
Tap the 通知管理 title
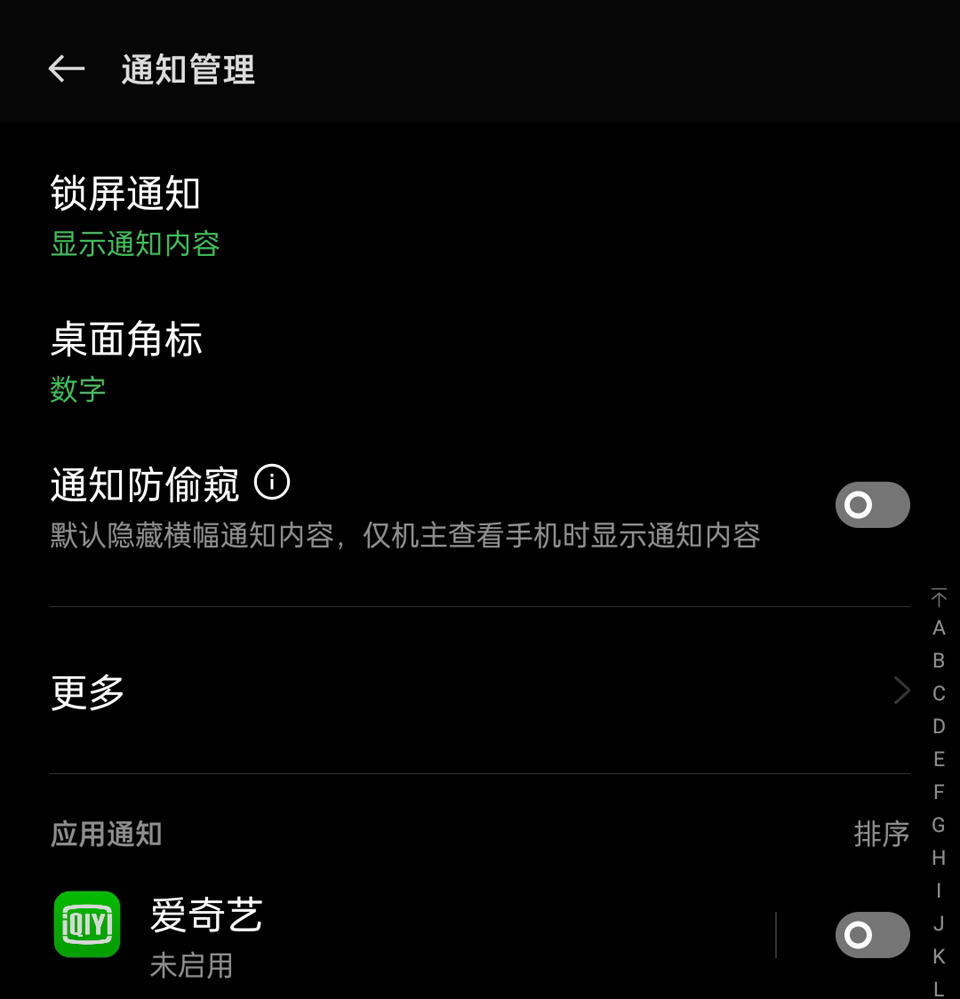[x=187, y=69]
